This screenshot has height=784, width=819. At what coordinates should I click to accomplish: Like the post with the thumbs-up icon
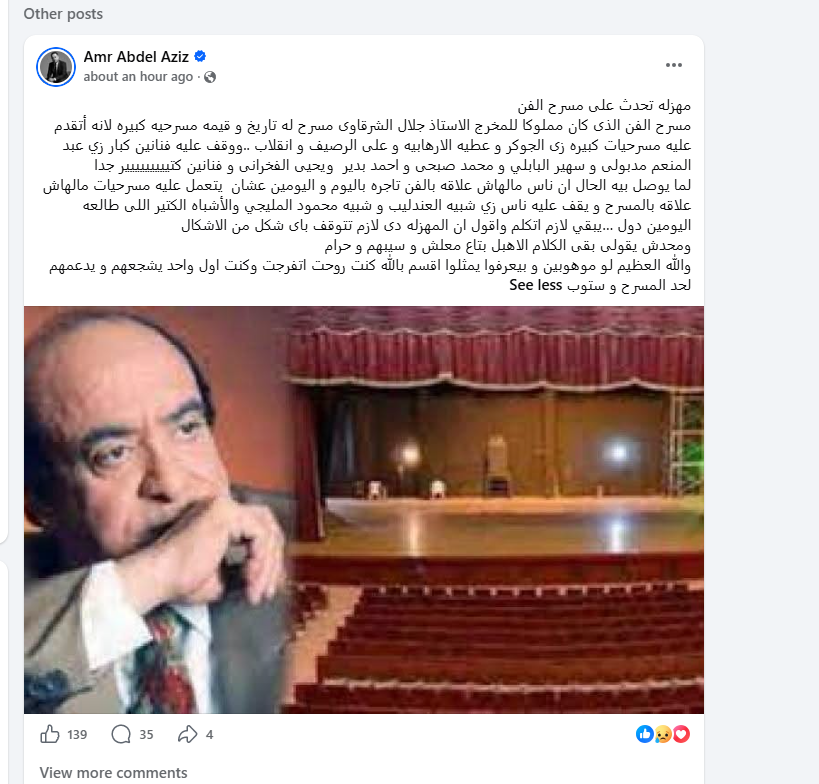click(x=50, y=734)
